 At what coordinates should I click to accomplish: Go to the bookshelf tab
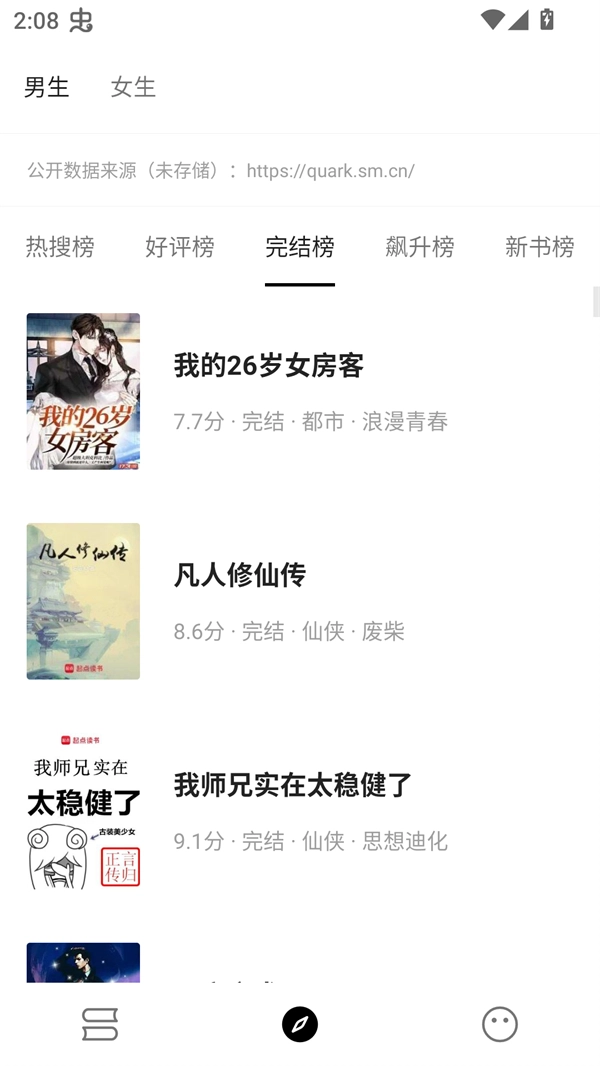(100, 1024)
